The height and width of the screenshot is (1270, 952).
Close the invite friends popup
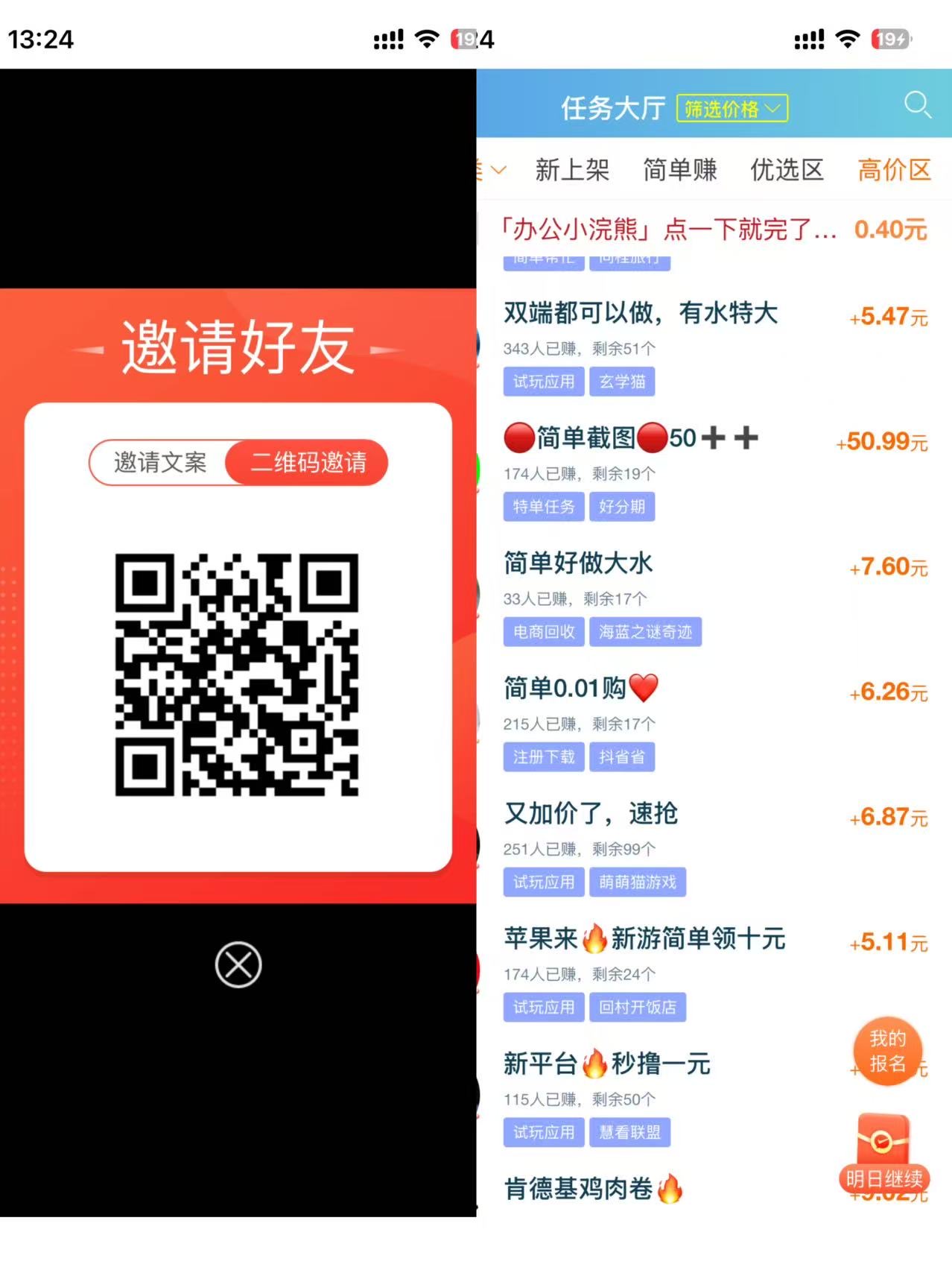tap(238, 965)
